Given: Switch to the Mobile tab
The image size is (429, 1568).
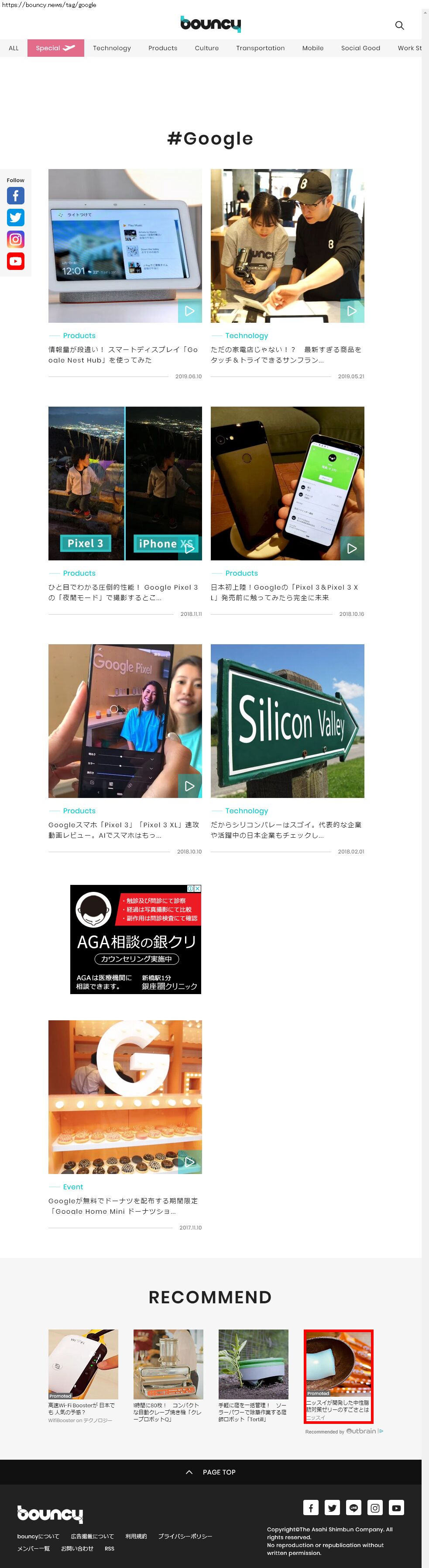Looking at the screenshot, I should pos(313,48).
